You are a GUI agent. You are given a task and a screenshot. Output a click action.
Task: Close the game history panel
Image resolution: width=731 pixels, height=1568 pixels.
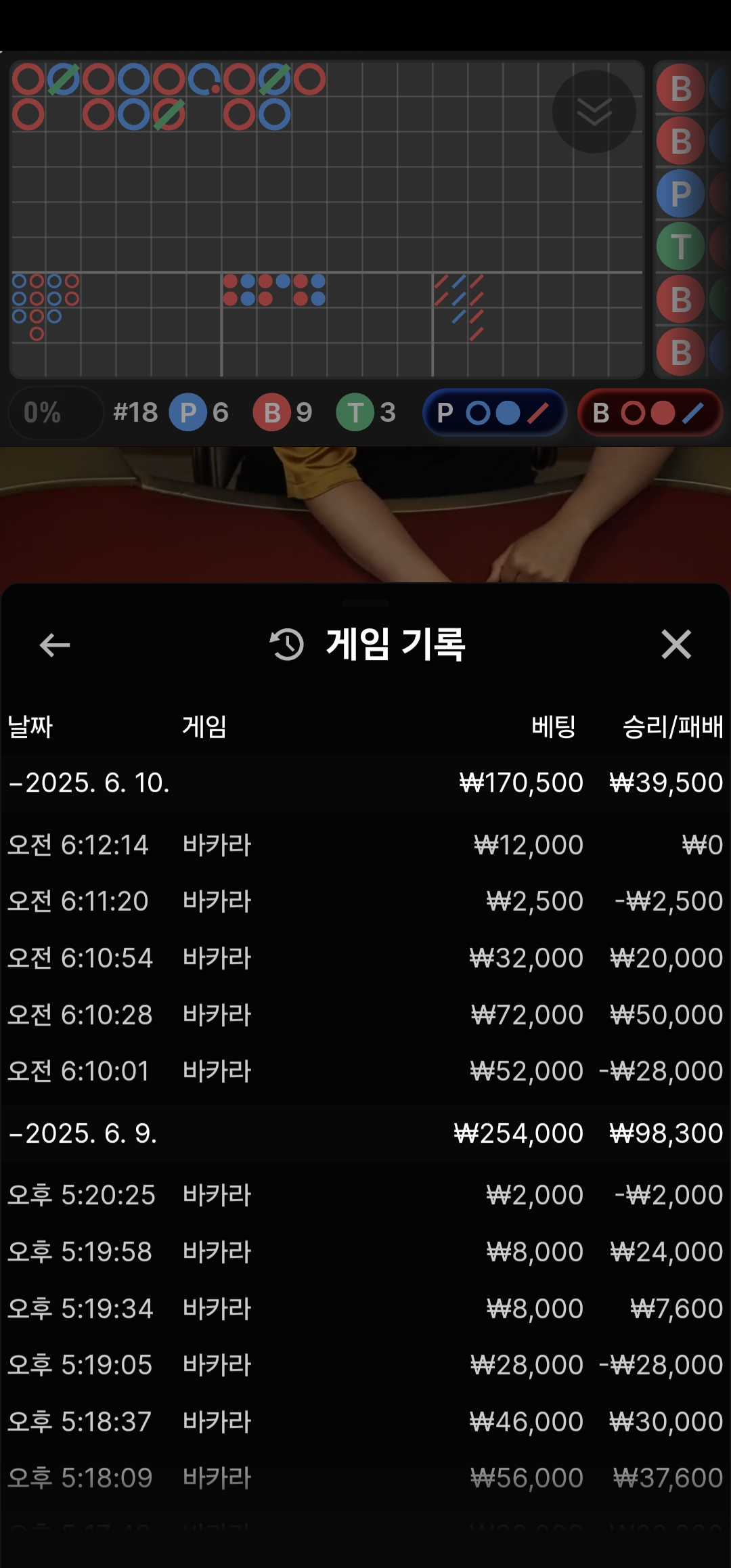point(676,644)
